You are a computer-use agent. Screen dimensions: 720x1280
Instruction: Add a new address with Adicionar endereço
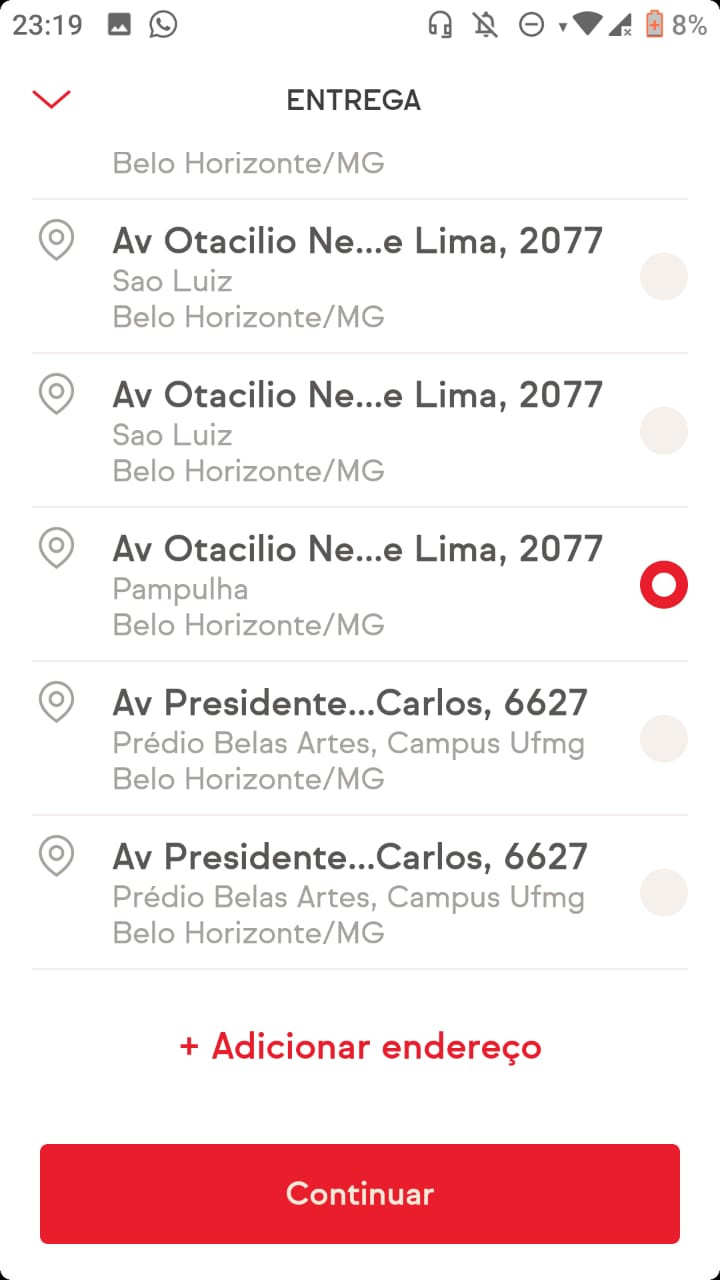(360, 1047)
